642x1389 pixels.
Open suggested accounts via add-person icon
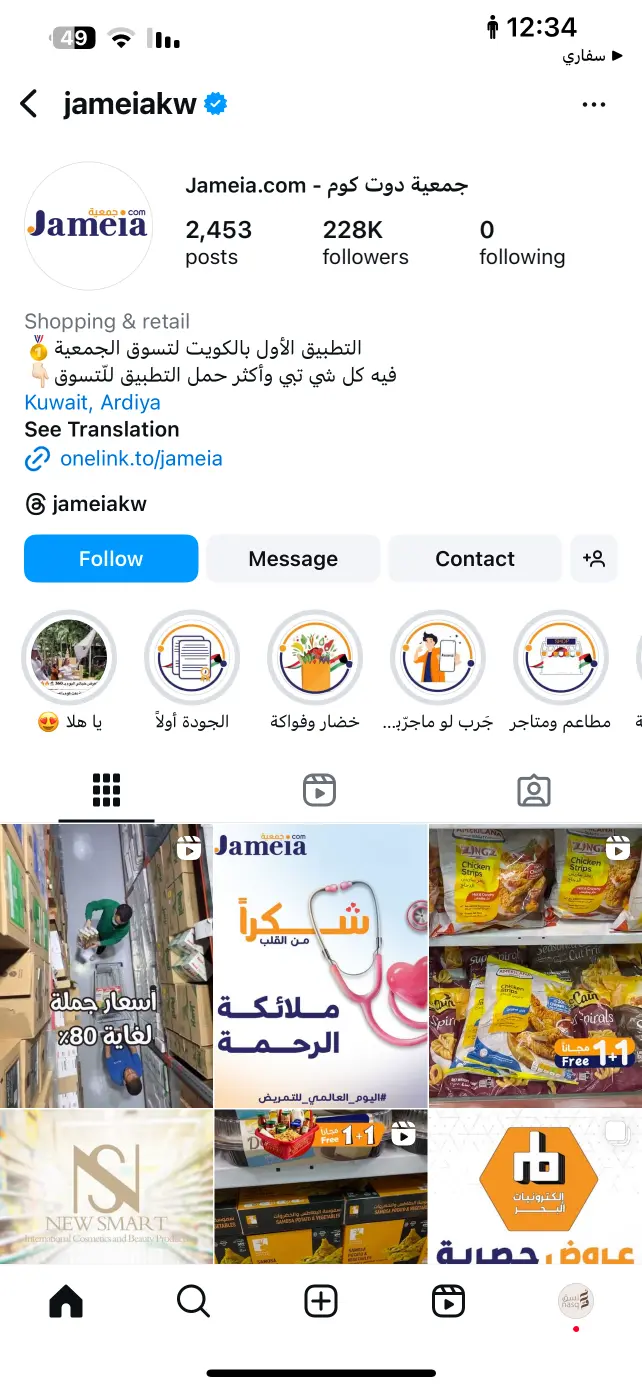[594, 558]
